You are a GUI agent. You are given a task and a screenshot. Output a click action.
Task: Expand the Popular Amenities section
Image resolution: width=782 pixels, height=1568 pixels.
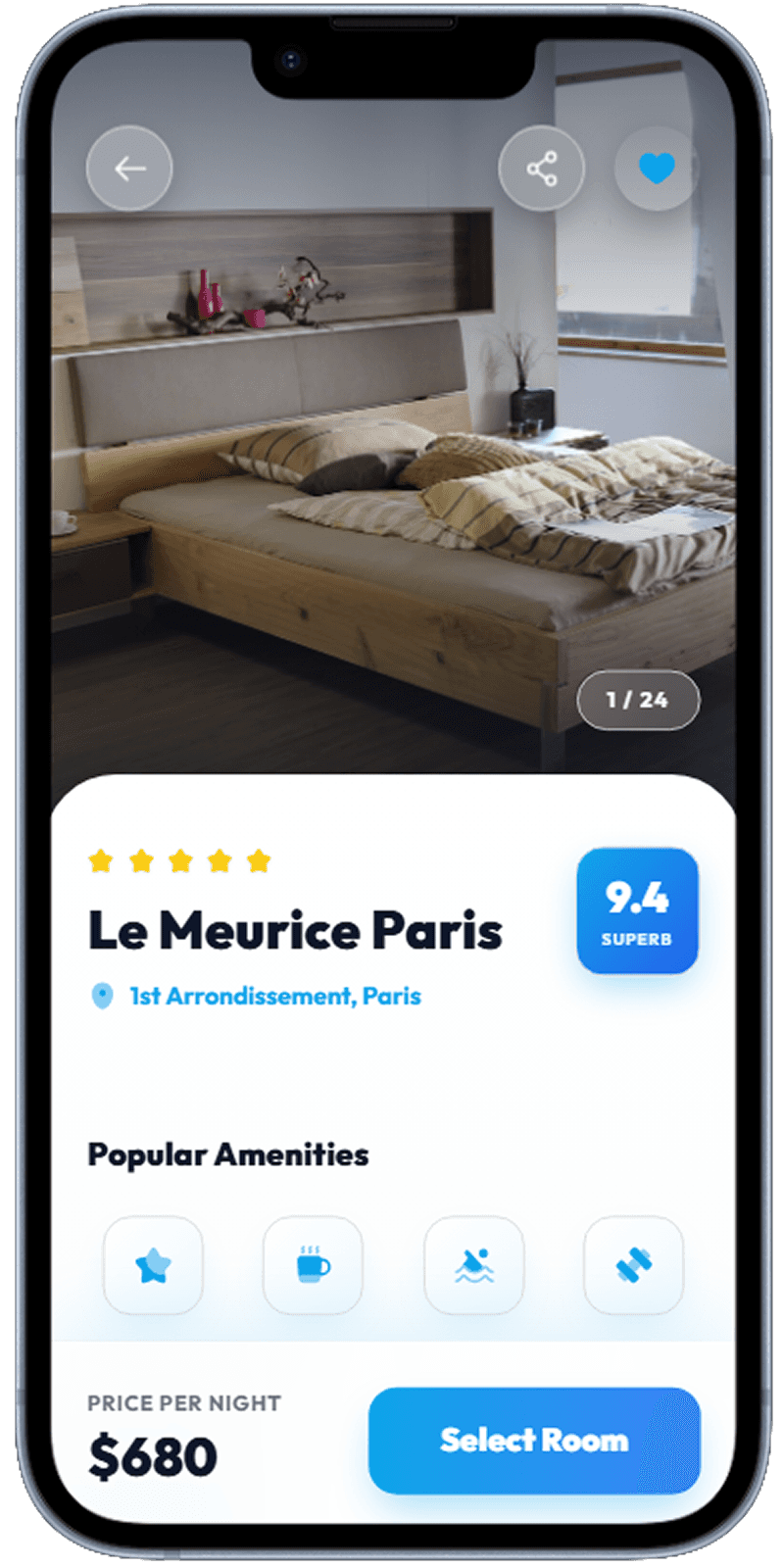coord(227,1154)
